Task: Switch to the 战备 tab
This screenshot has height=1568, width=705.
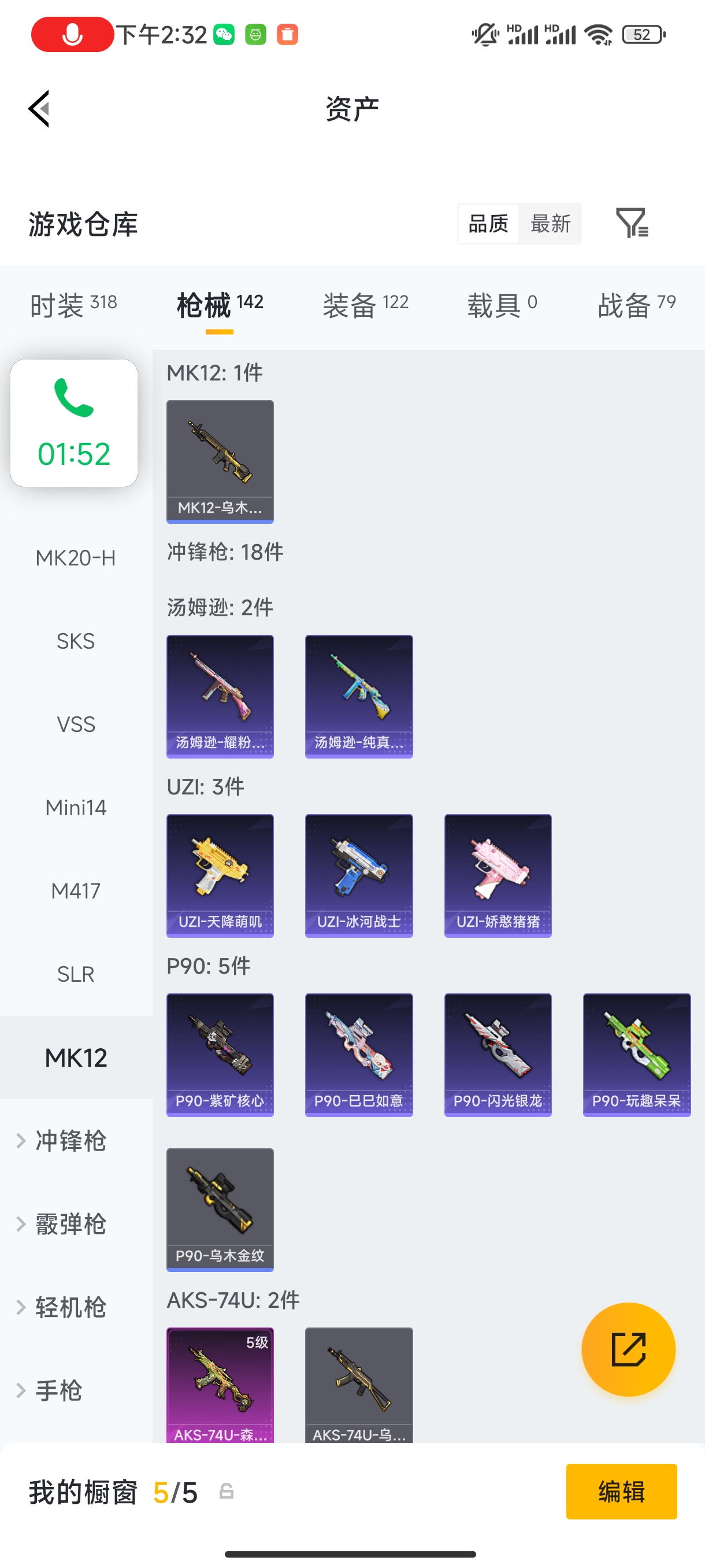Action: 636,304
